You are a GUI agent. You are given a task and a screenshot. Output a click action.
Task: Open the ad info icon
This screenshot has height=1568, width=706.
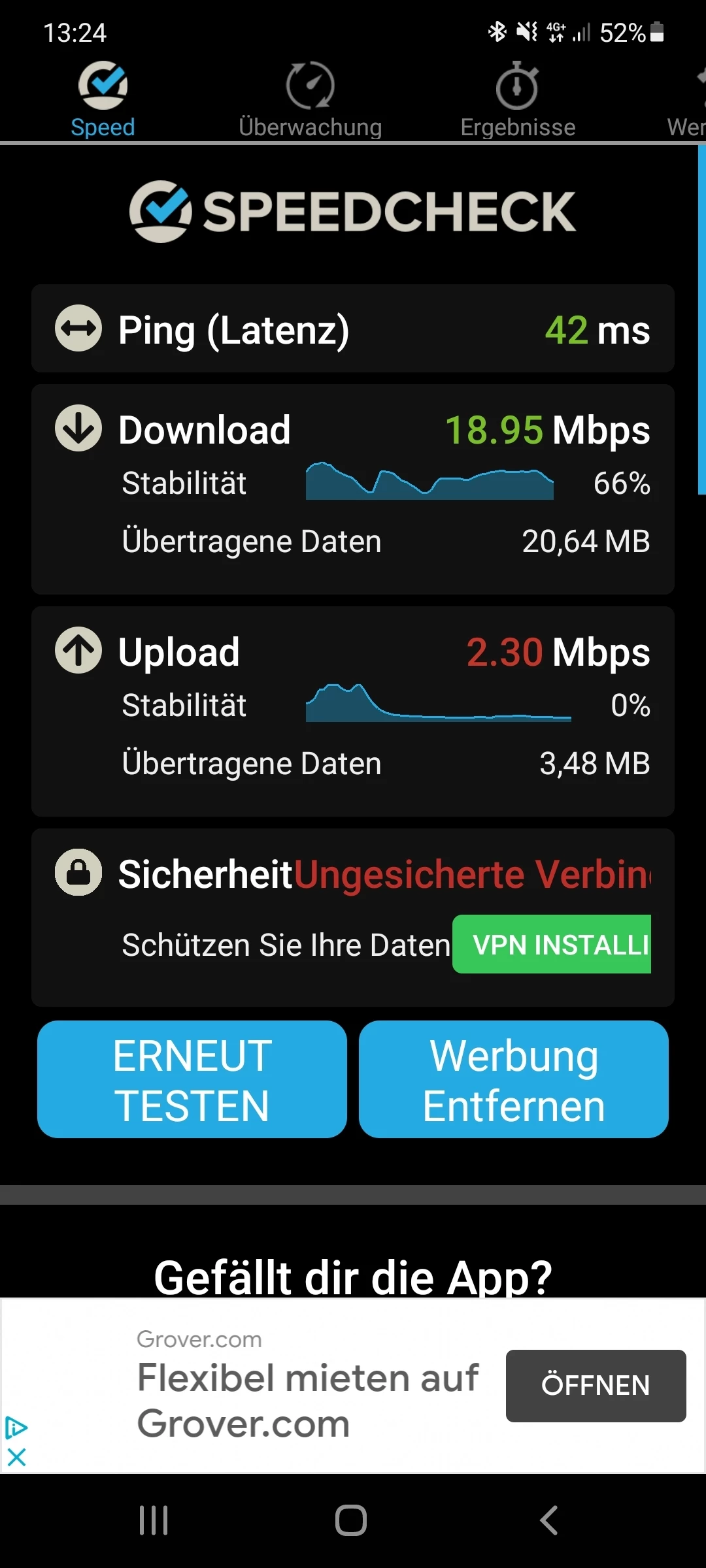[x=16, y=1428]
